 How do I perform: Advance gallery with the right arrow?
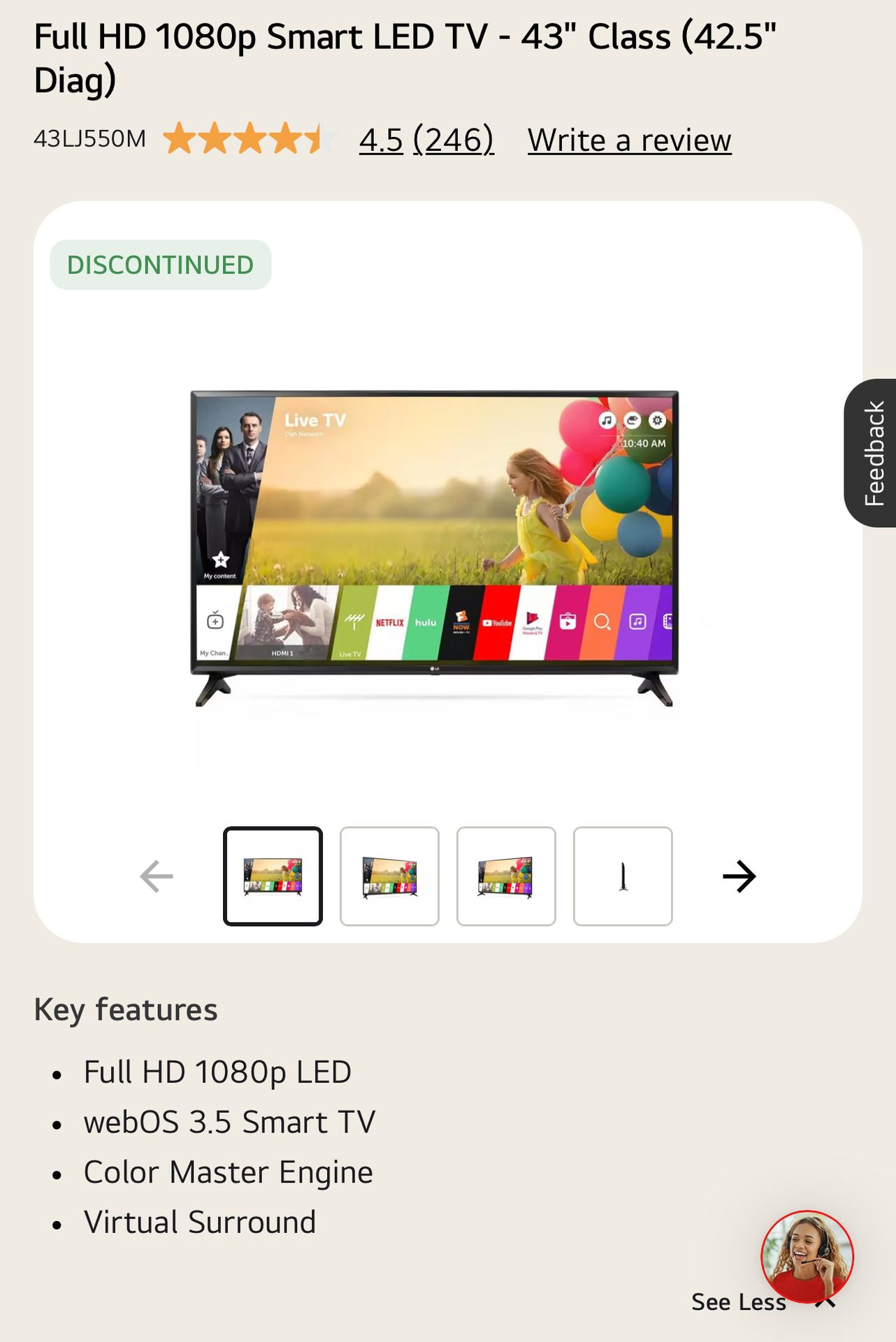coord(739,876)
